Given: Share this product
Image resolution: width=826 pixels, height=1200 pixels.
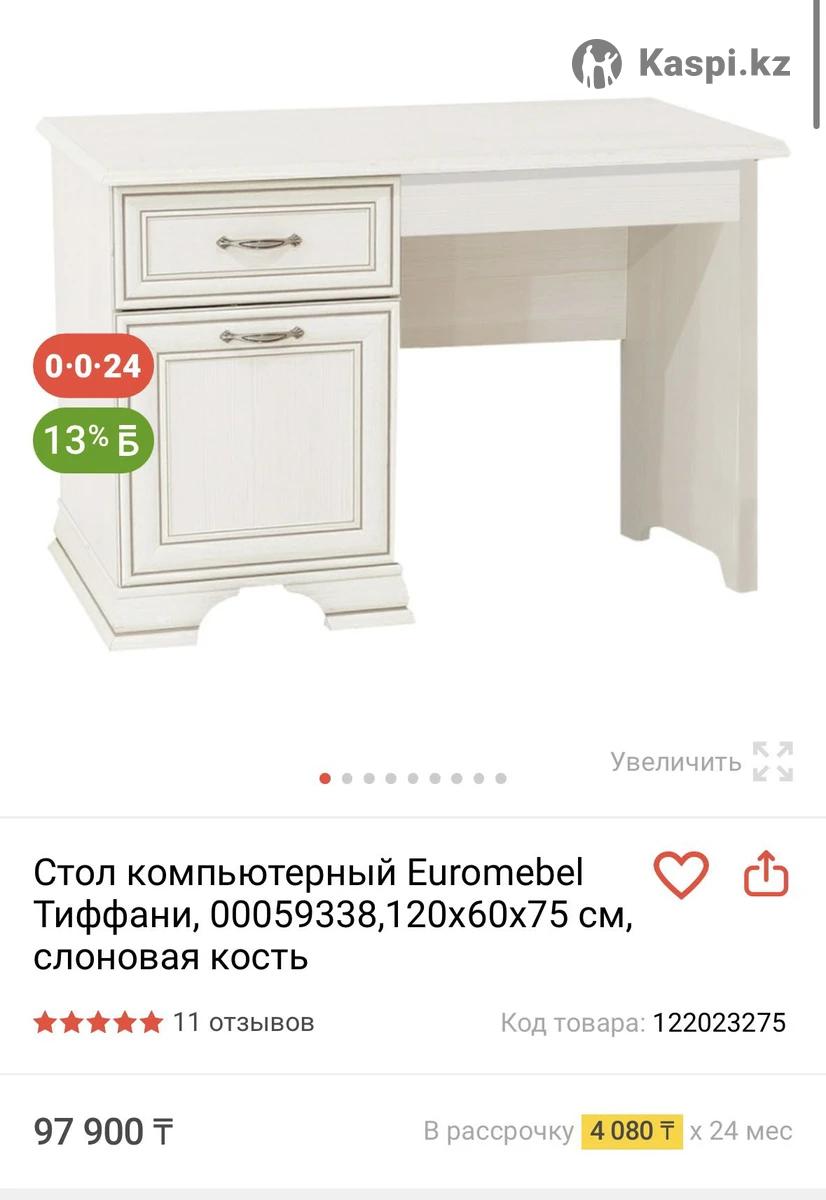Looking at the screenshot, I should tap(766, 876).
